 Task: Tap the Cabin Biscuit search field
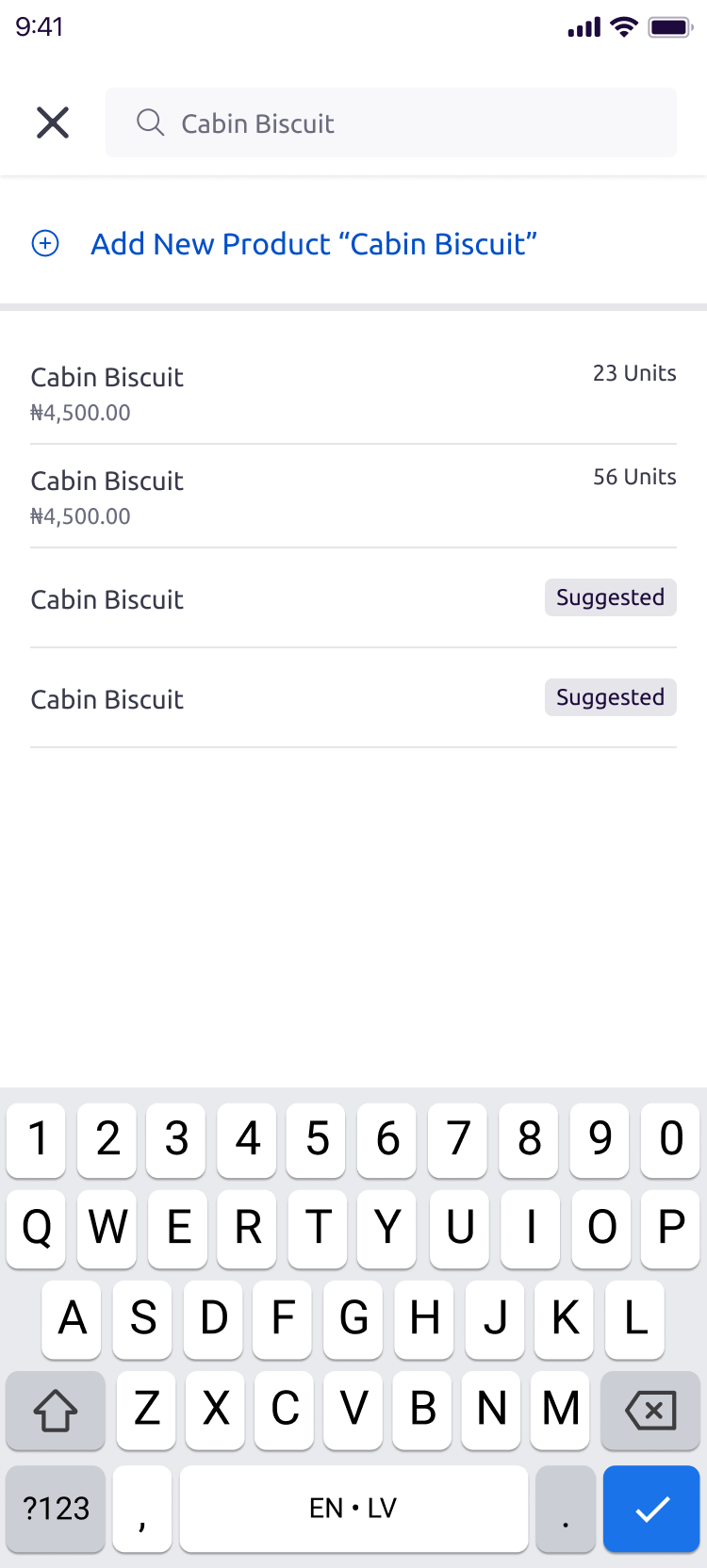click(391, 122)
